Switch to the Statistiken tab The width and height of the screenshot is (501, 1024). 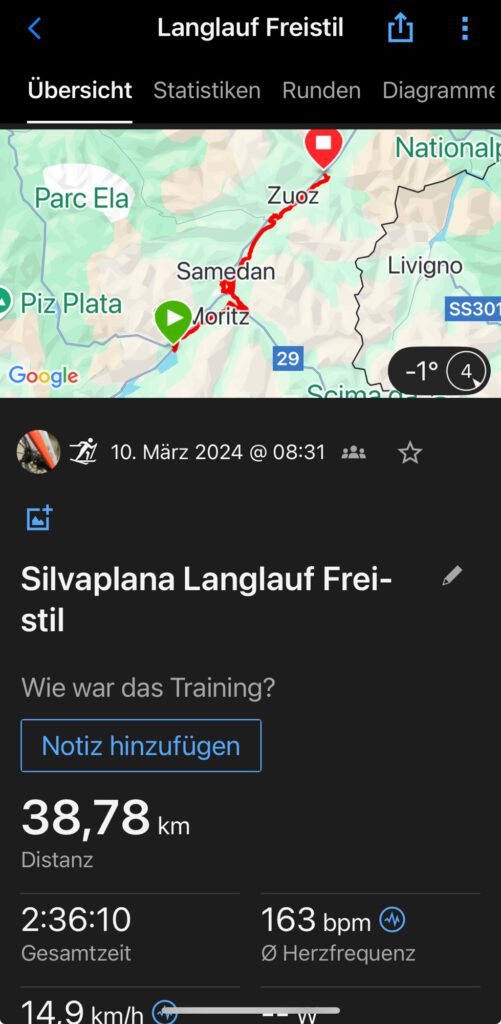[206, 90]
